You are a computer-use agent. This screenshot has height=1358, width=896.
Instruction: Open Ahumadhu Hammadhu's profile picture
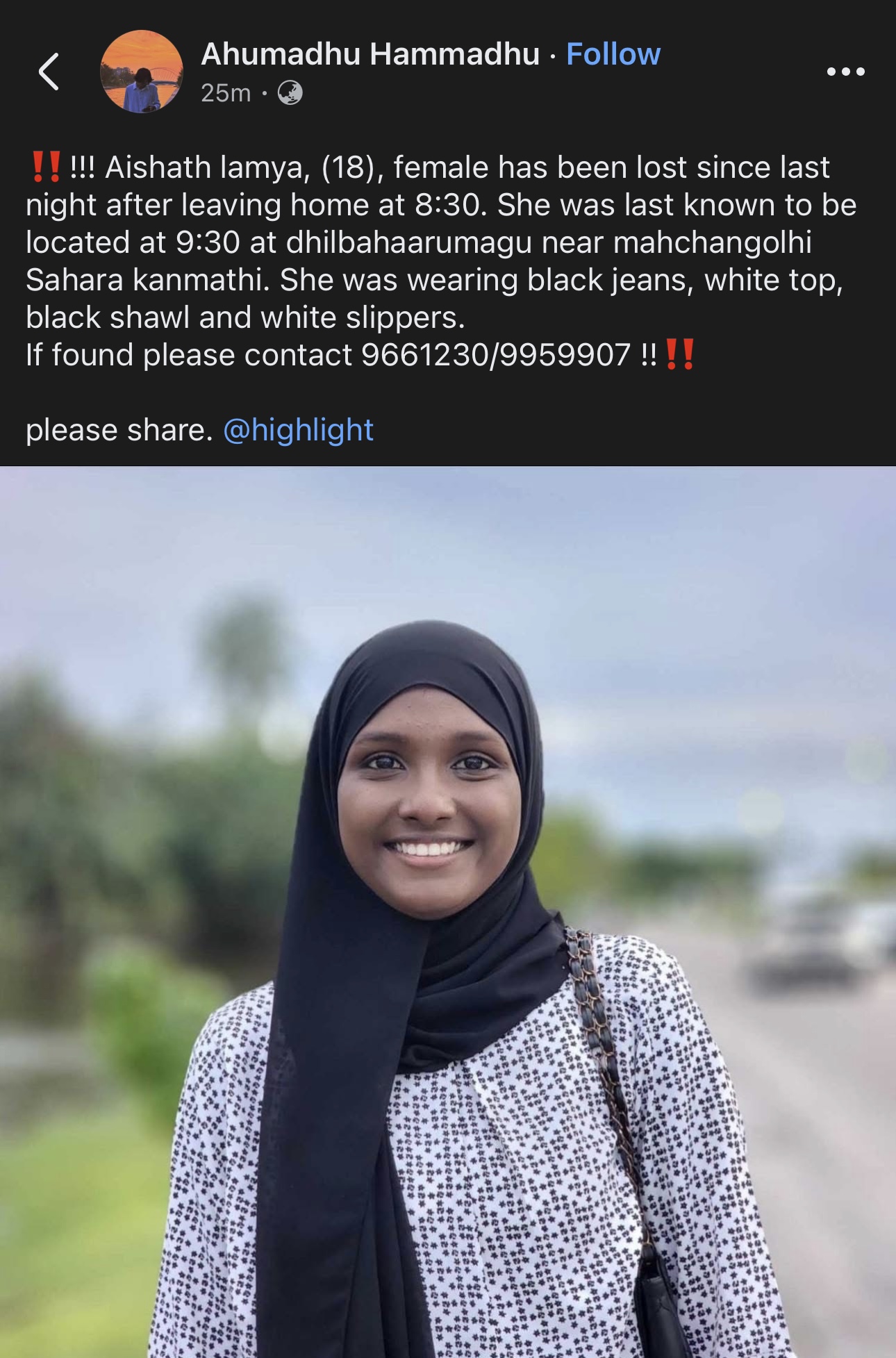pyautogui.click(x=142, y=72)
